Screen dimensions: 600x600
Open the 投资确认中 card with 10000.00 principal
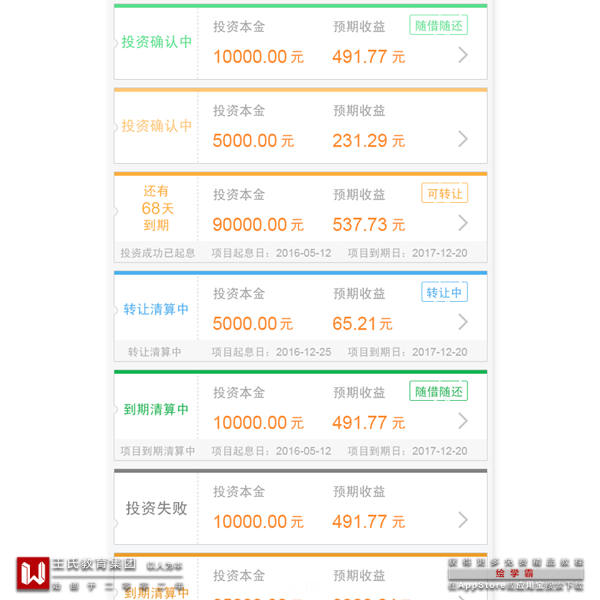(300, 44)
